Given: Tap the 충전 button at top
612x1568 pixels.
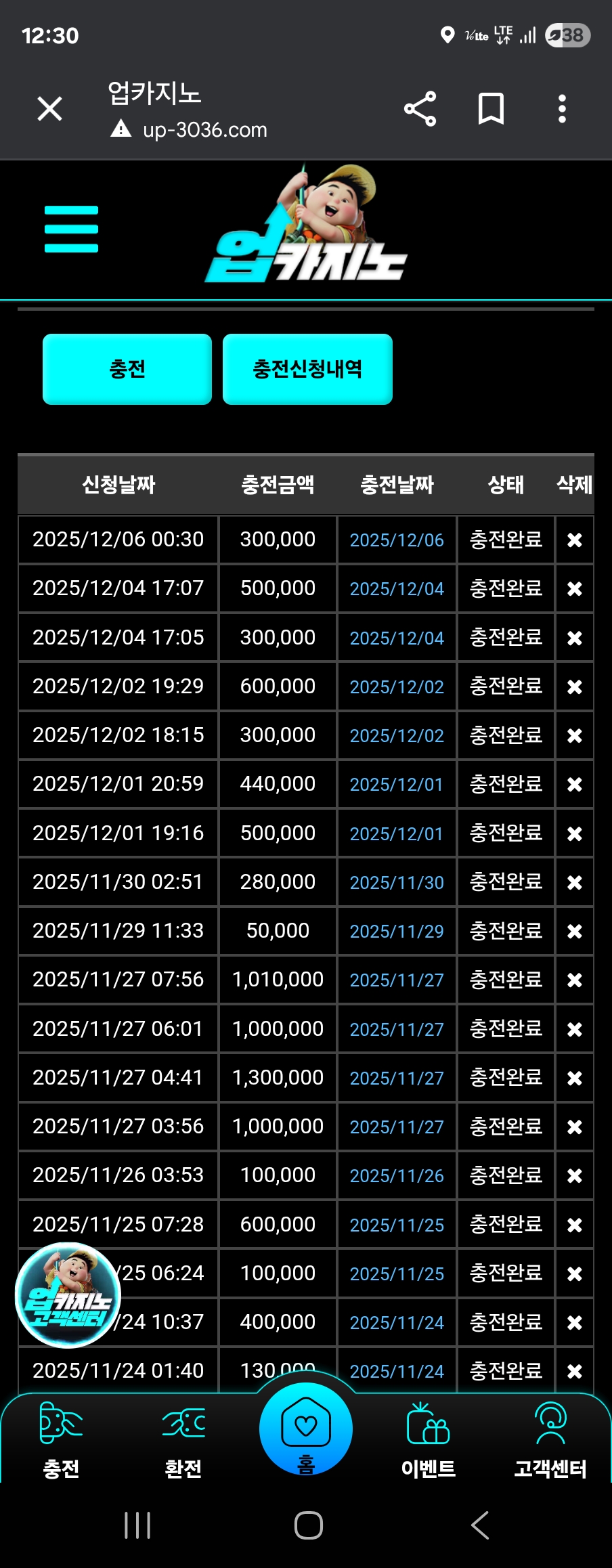Looking at the screenshot, I should [127, 369].
